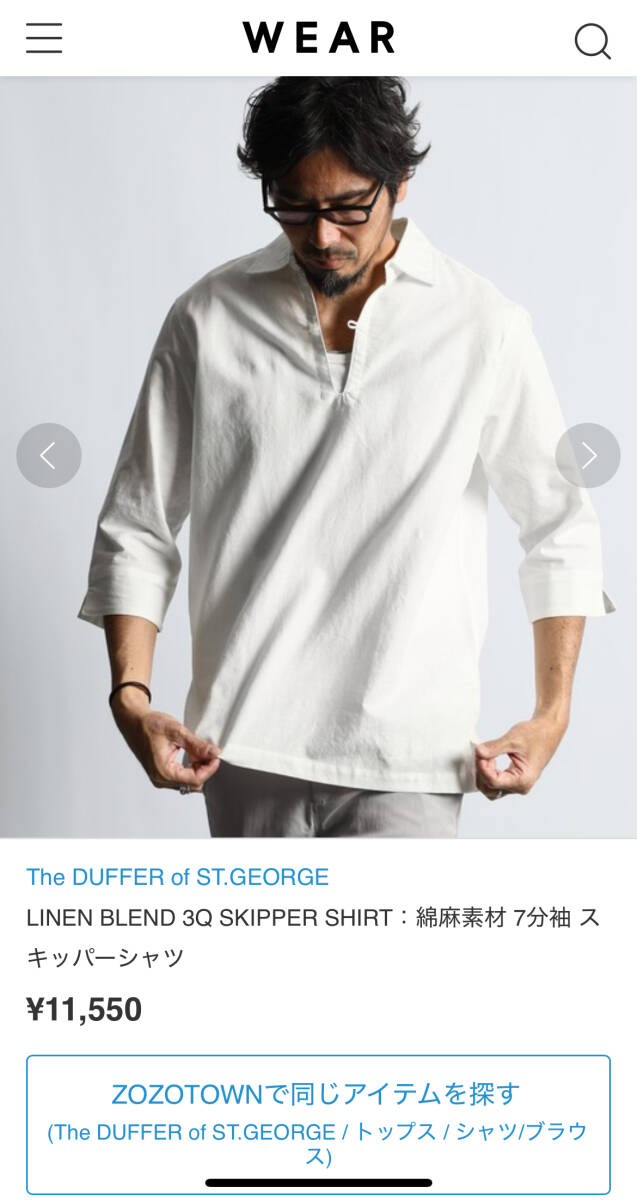The width and height of the screenshot is (637, 1200).
Task: Open the search magnifier
Action: 592,41
